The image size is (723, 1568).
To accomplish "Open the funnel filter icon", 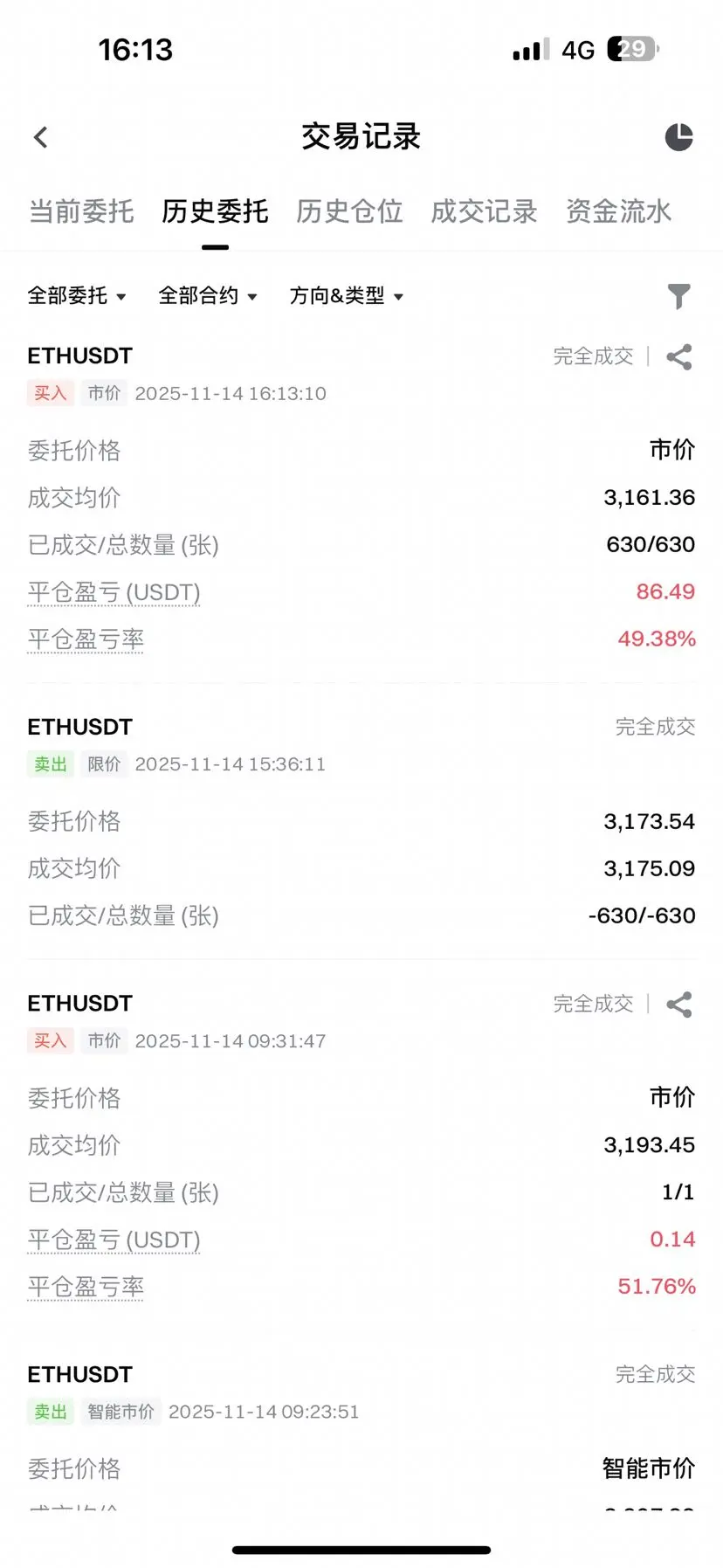I will (678, 297).
